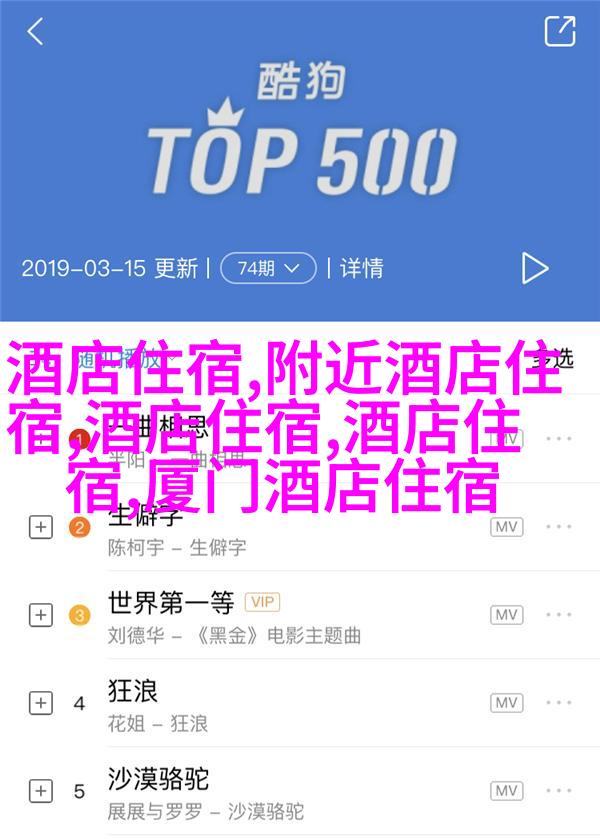This screenshot has height=839, width=600.
Task: Watch the MV for 沙漠骆驼
Action: [x=507, y=791]
